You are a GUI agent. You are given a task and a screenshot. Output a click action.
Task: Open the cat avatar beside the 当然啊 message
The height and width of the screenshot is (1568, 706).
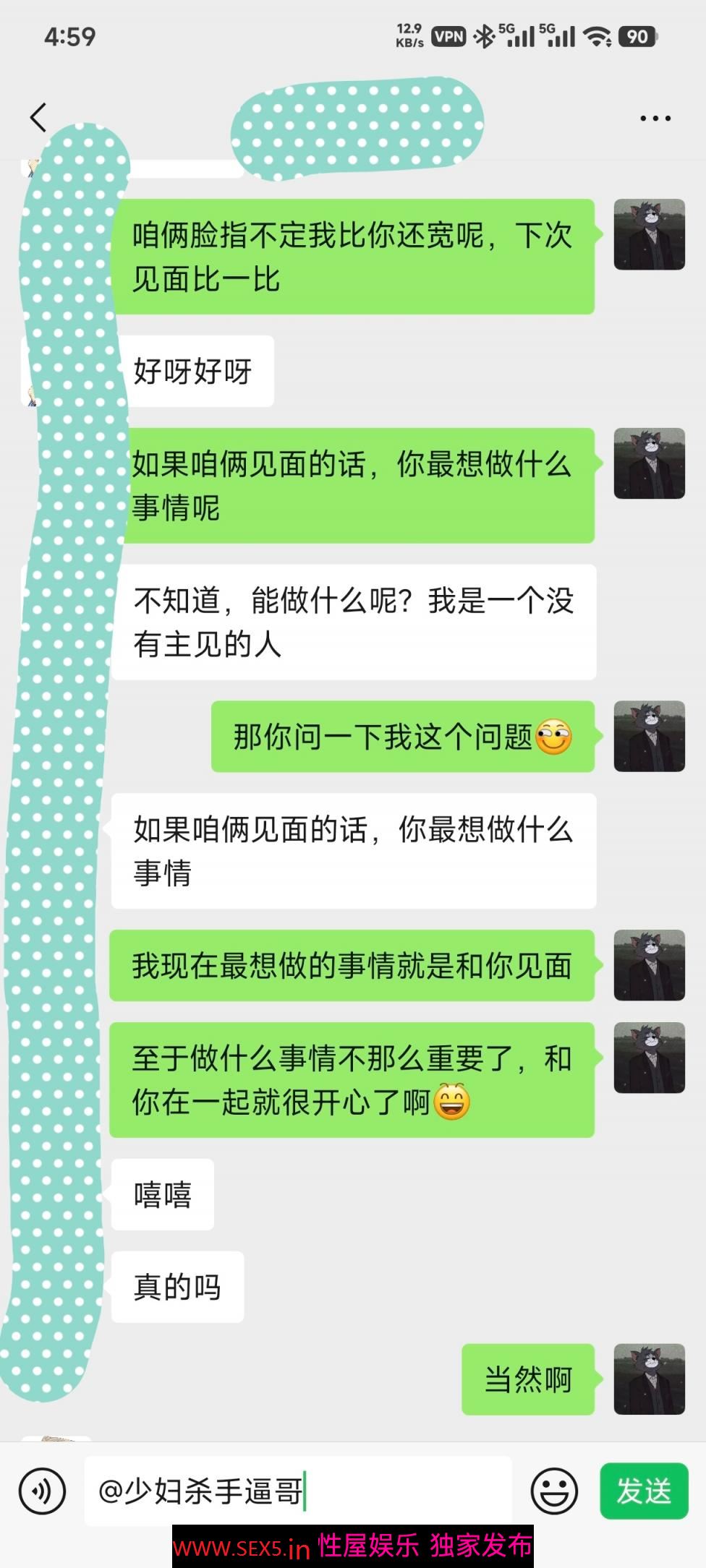pos(649,1379)
